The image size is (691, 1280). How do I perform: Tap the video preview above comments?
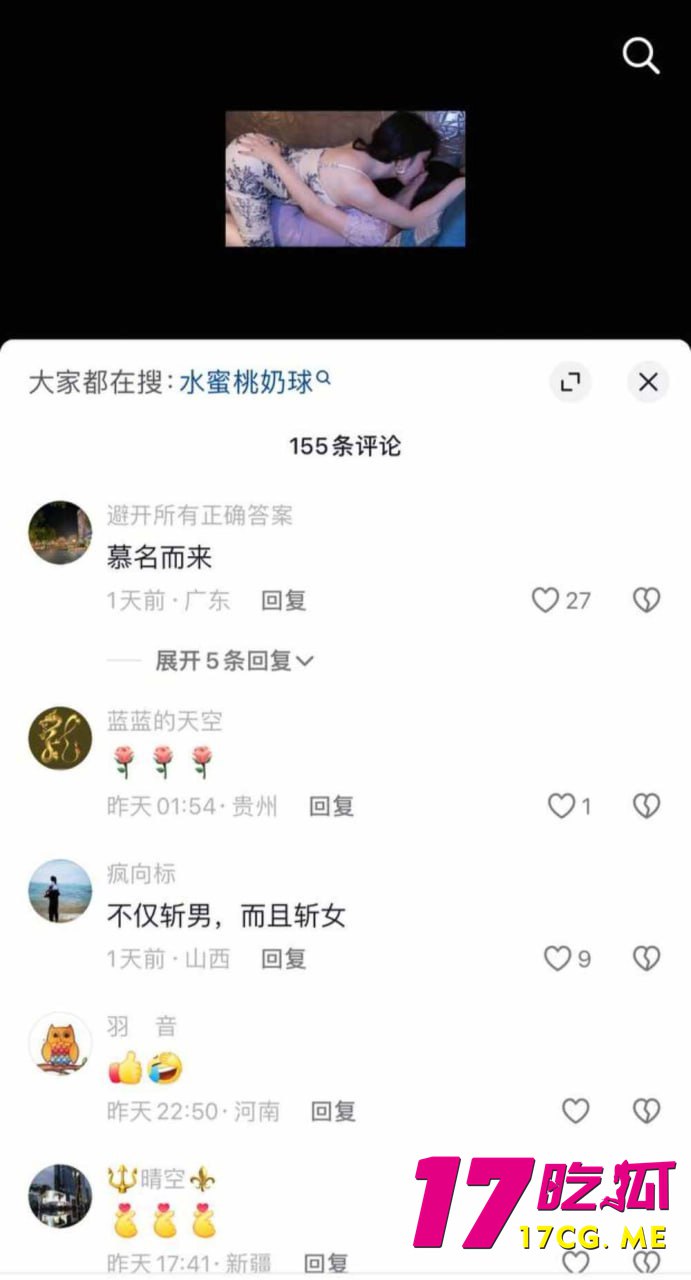[x=345, y=178]
